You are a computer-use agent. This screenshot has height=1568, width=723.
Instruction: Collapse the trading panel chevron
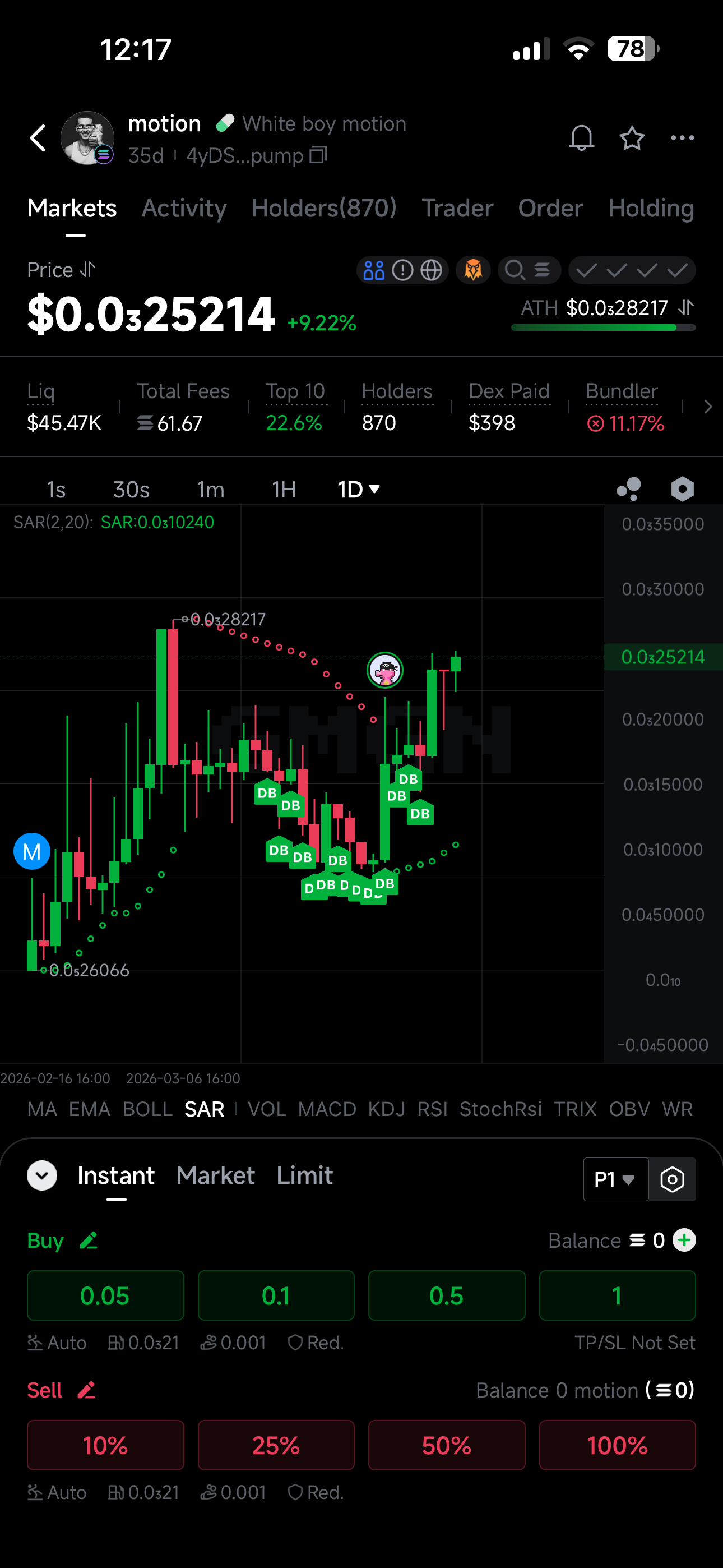(x=42, y=1175)
